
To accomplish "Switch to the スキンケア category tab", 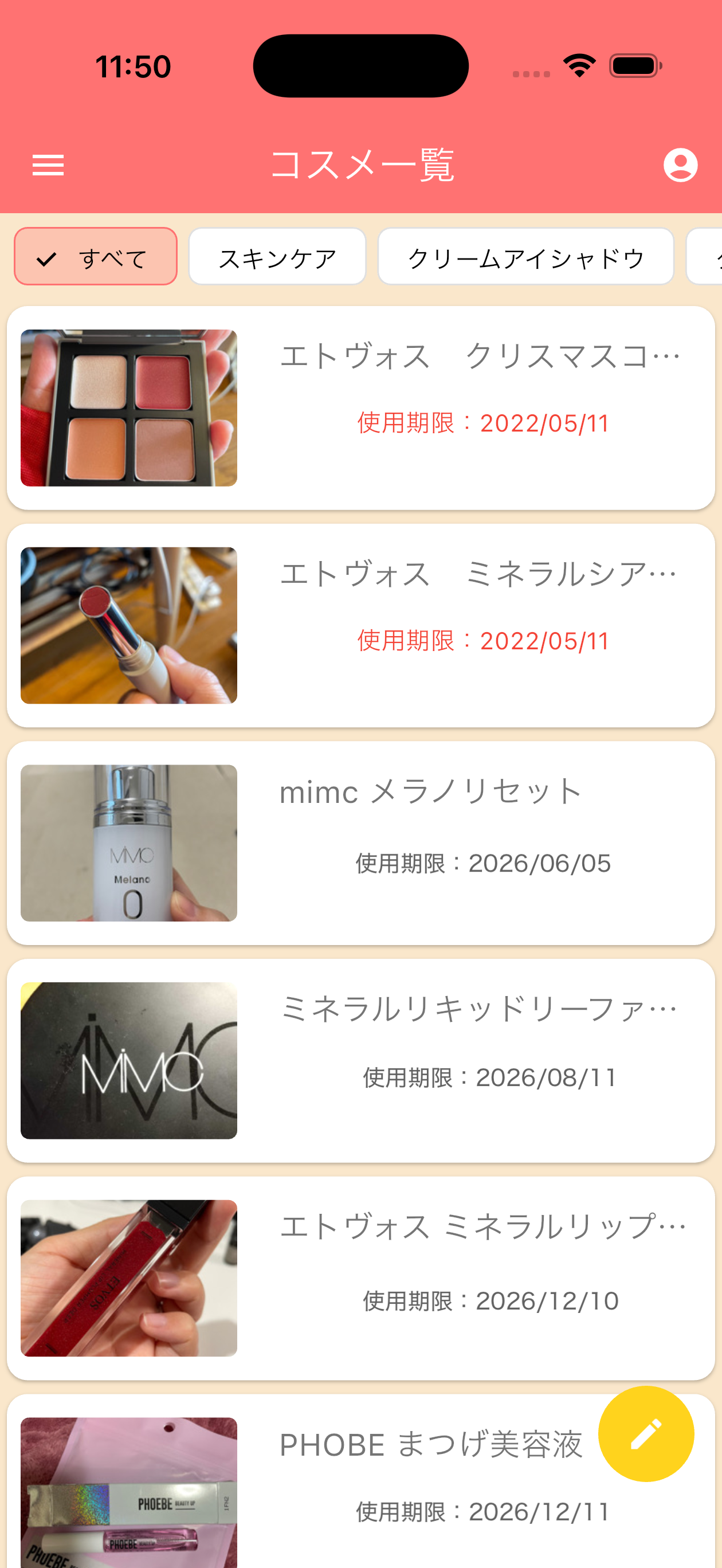I will pos(277,256).
